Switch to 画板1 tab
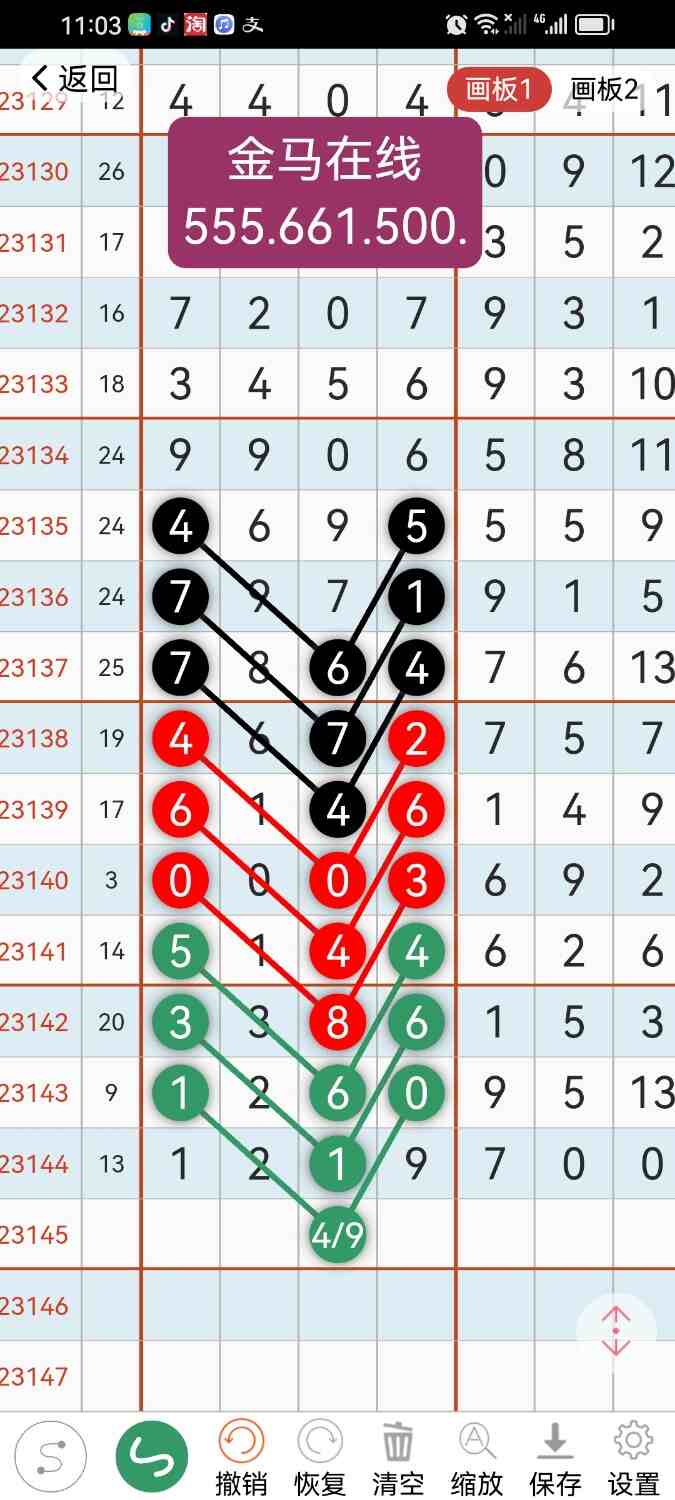 tap(499, 90)
